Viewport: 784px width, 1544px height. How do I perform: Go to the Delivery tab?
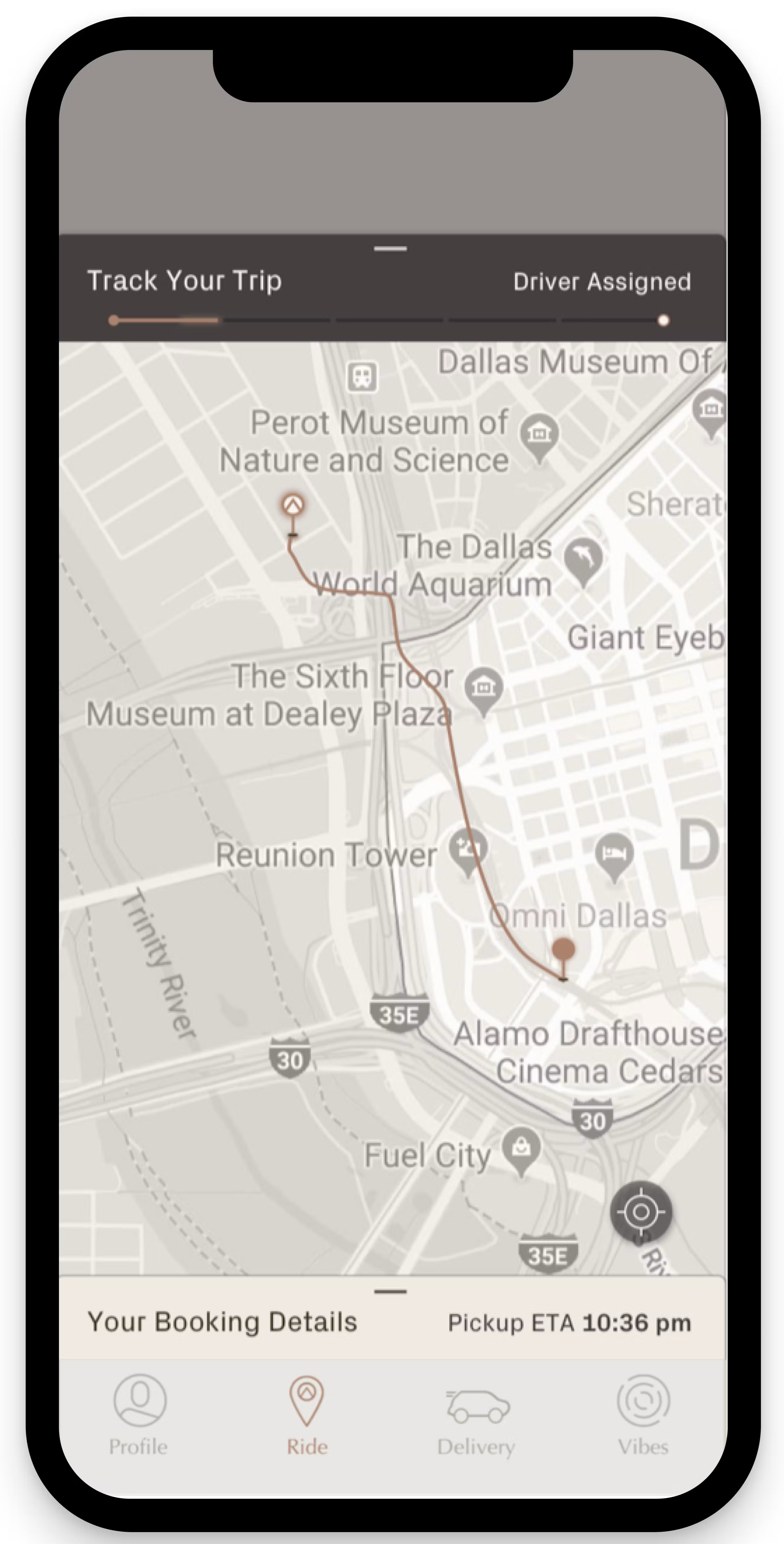(x=477, y=1416)
